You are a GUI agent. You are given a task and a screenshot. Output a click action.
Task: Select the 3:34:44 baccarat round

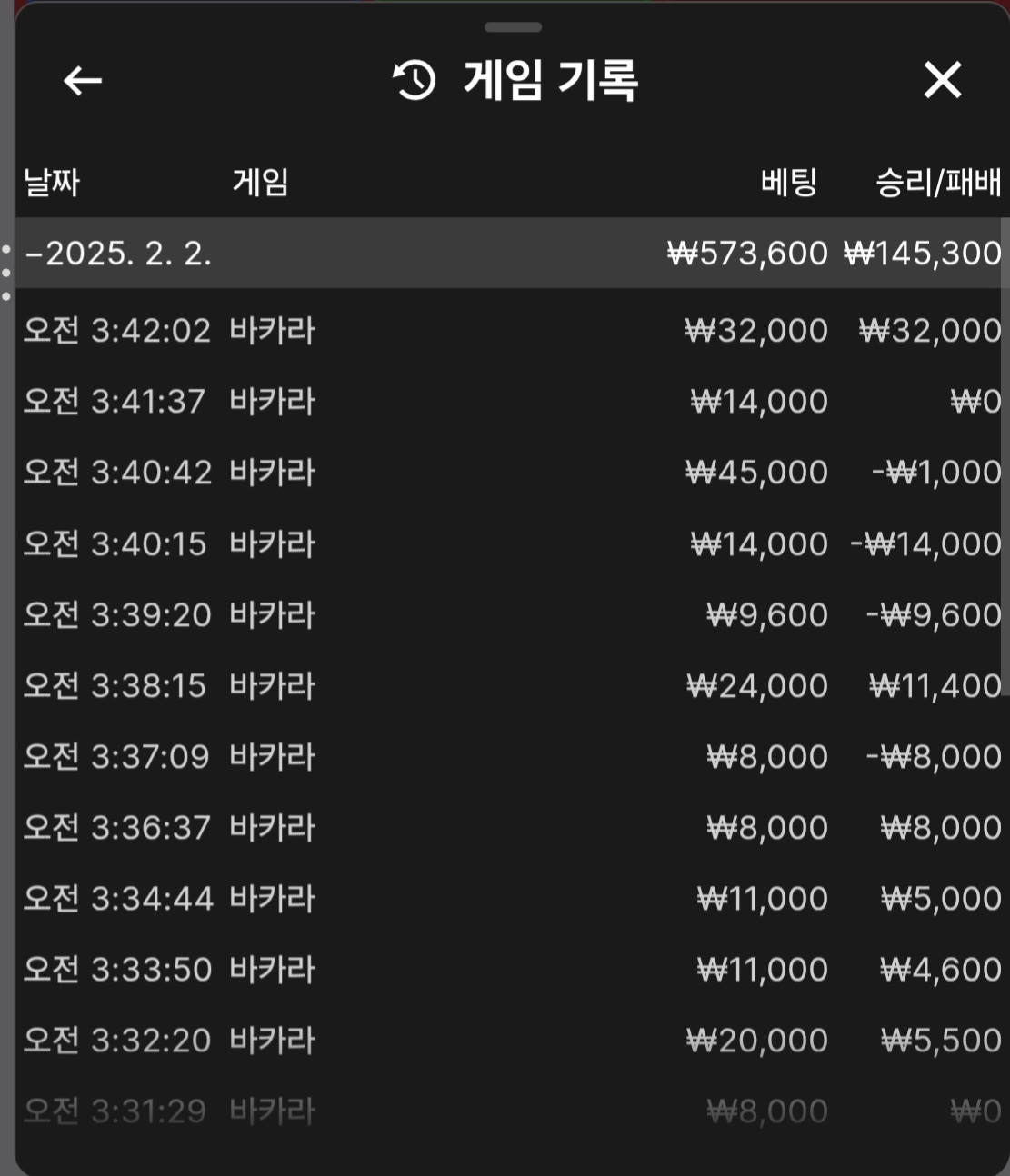(509, 898)
